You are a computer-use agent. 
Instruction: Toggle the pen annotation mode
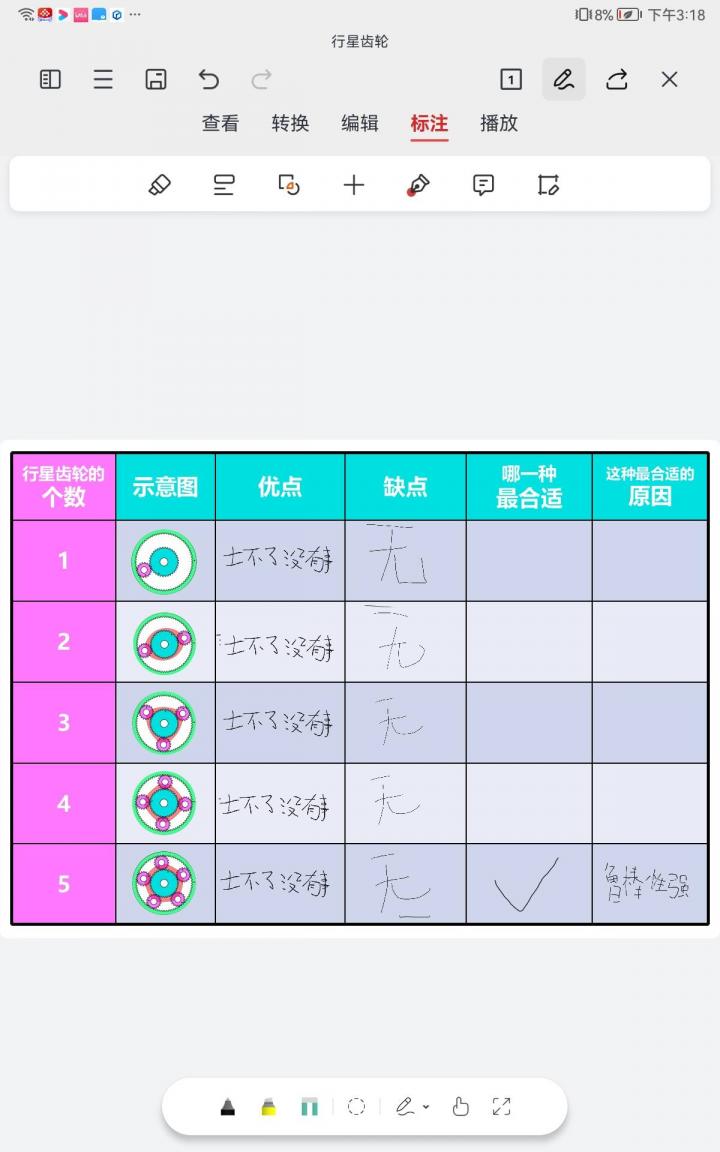point(564,79)
